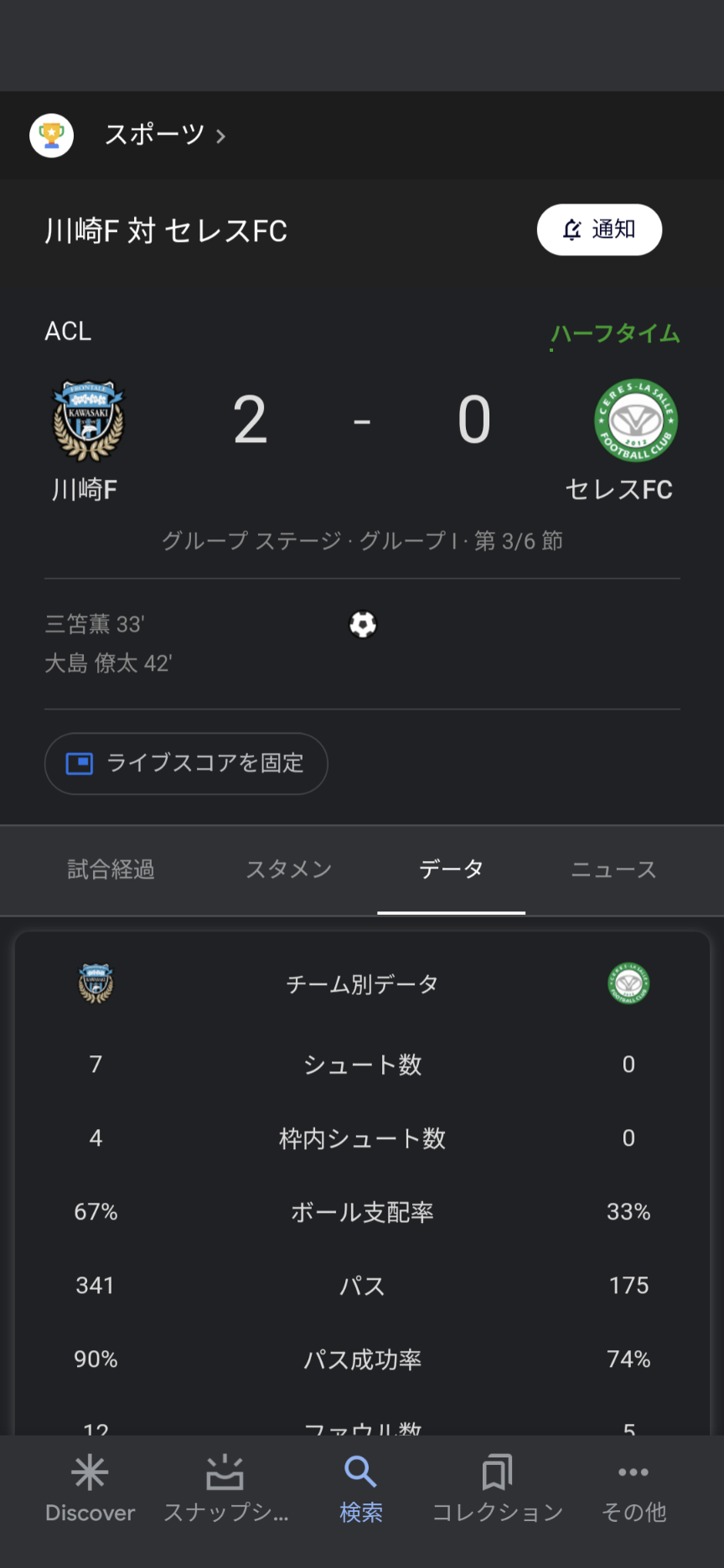Viewport: 724px width, 1568px height.
Task: Open 川崎F team page
Action: 86,441
